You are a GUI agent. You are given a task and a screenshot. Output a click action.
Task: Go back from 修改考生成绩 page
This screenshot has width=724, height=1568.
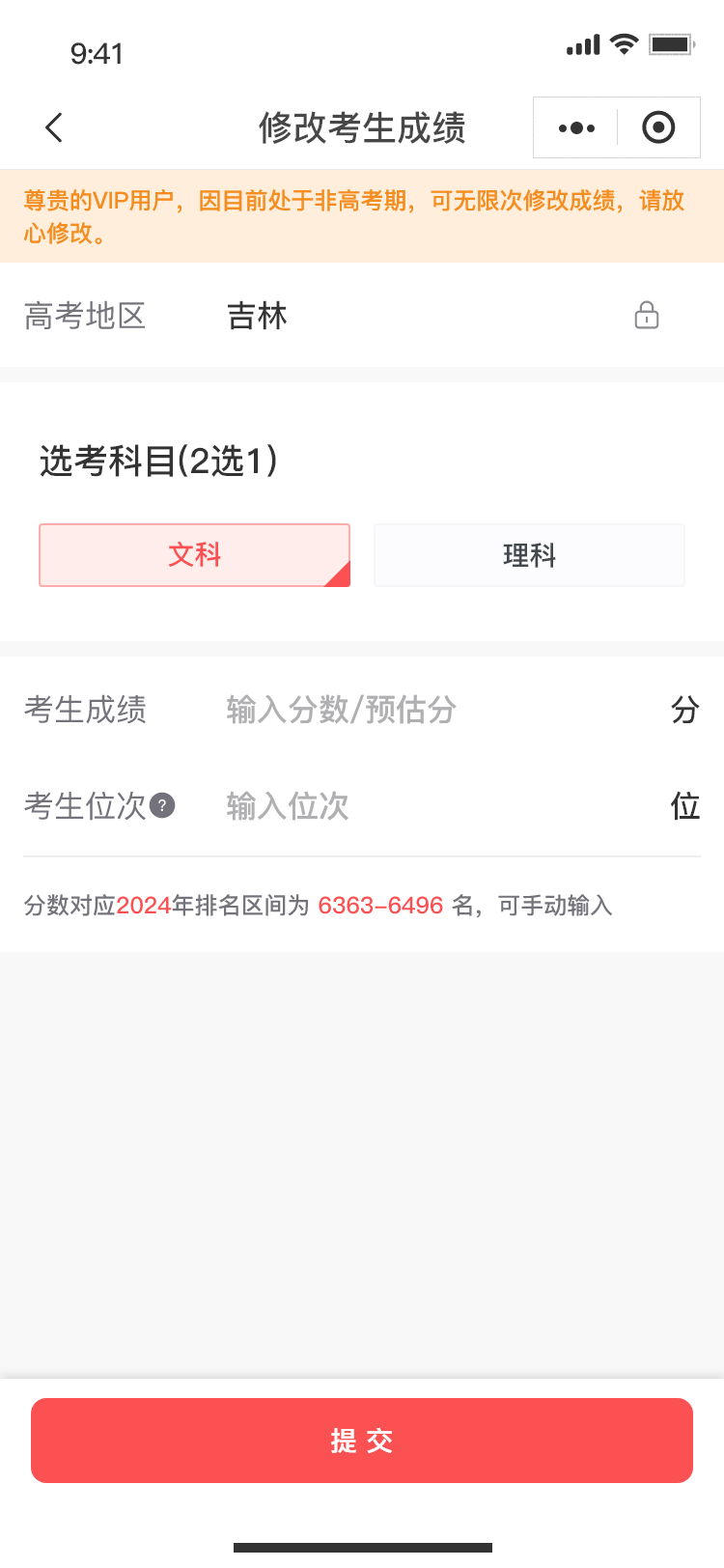(54, 127)
